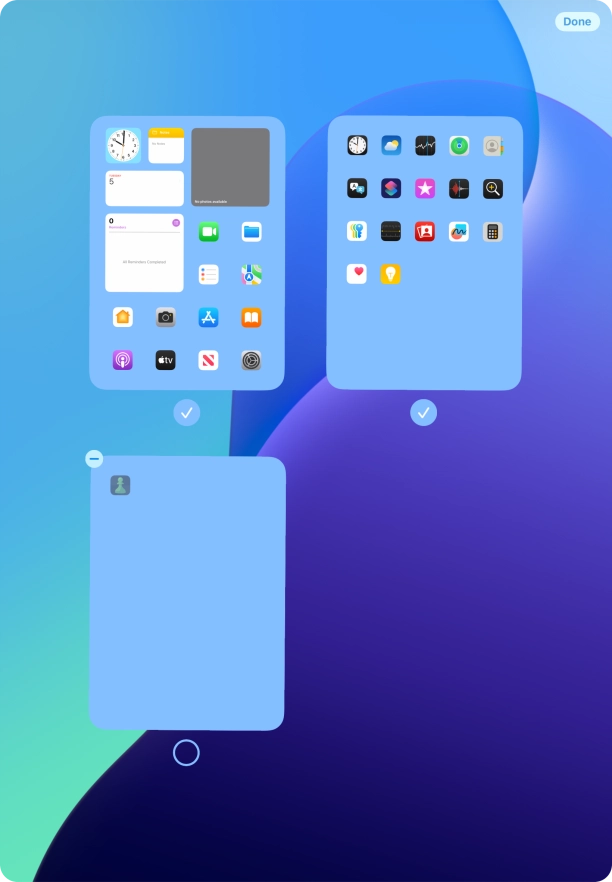Uncheck the second home screen page
The width and height of the screenshot is (612, 882).
[x=423, y=412]
